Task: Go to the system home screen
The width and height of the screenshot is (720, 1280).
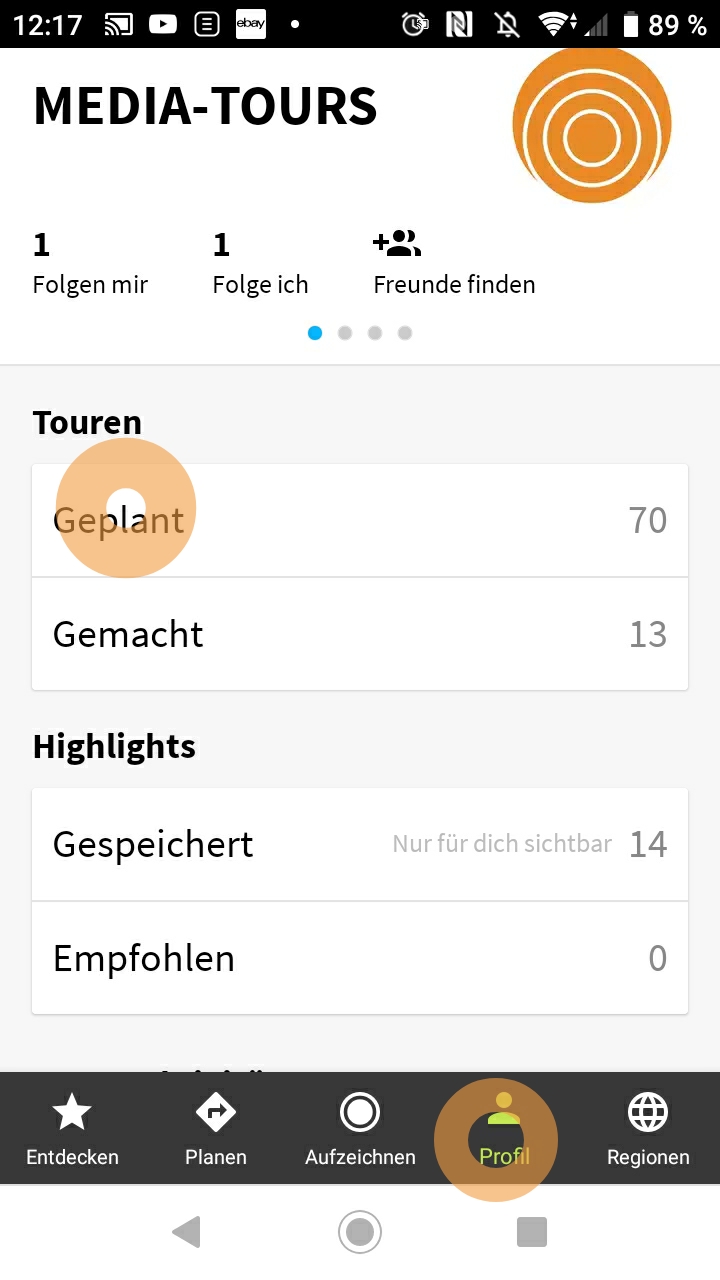Action: [x=360, y=1232]
